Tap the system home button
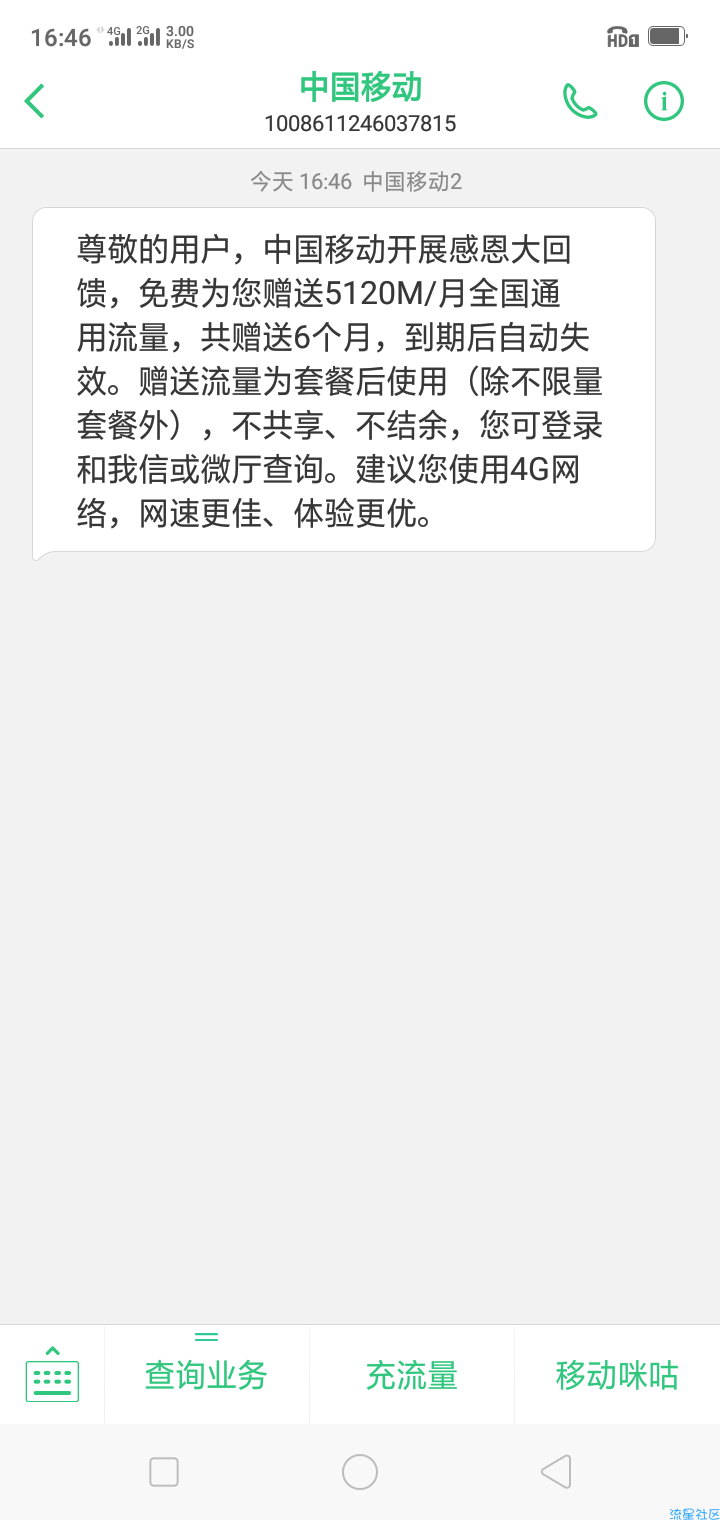The image size is (720, 1520). click(360, 1472)
